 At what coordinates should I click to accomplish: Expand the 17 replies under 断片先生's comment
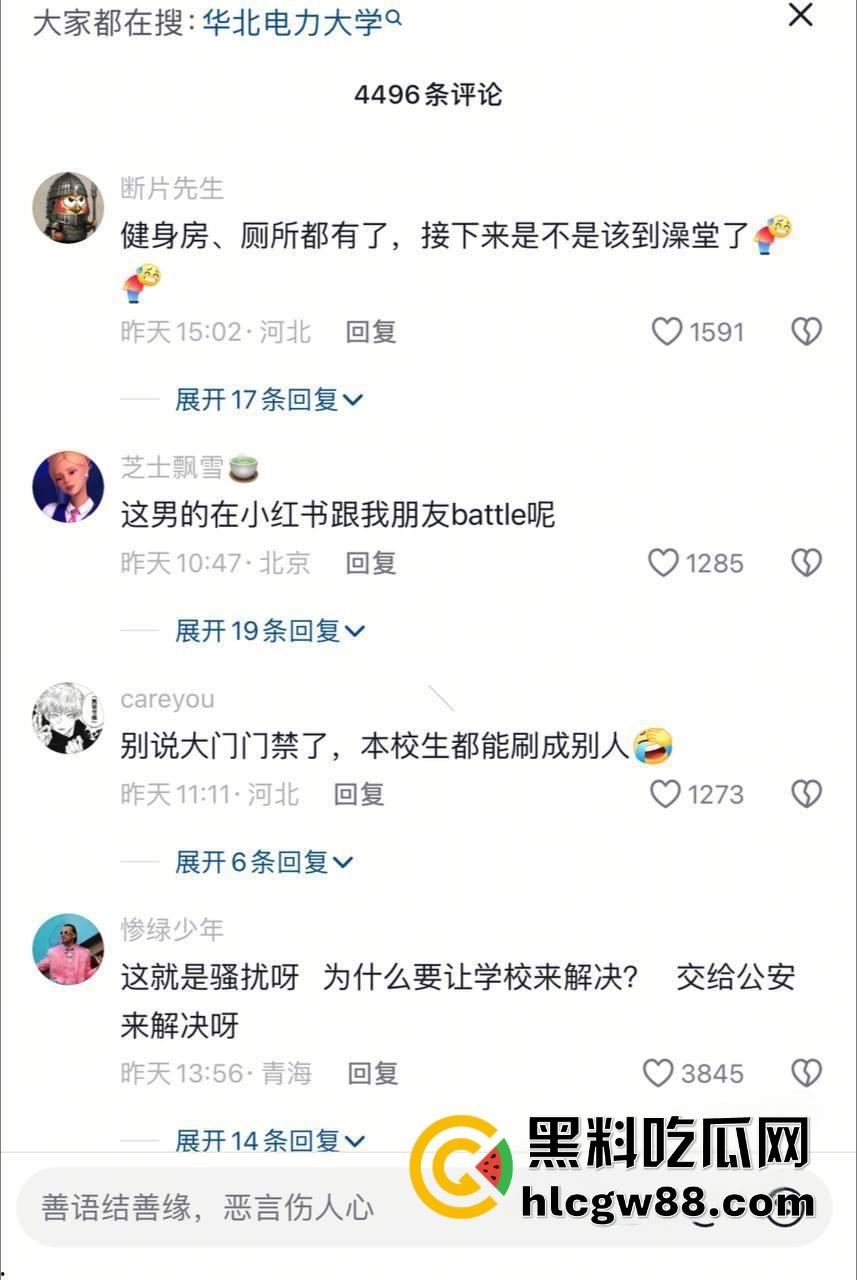265,399
